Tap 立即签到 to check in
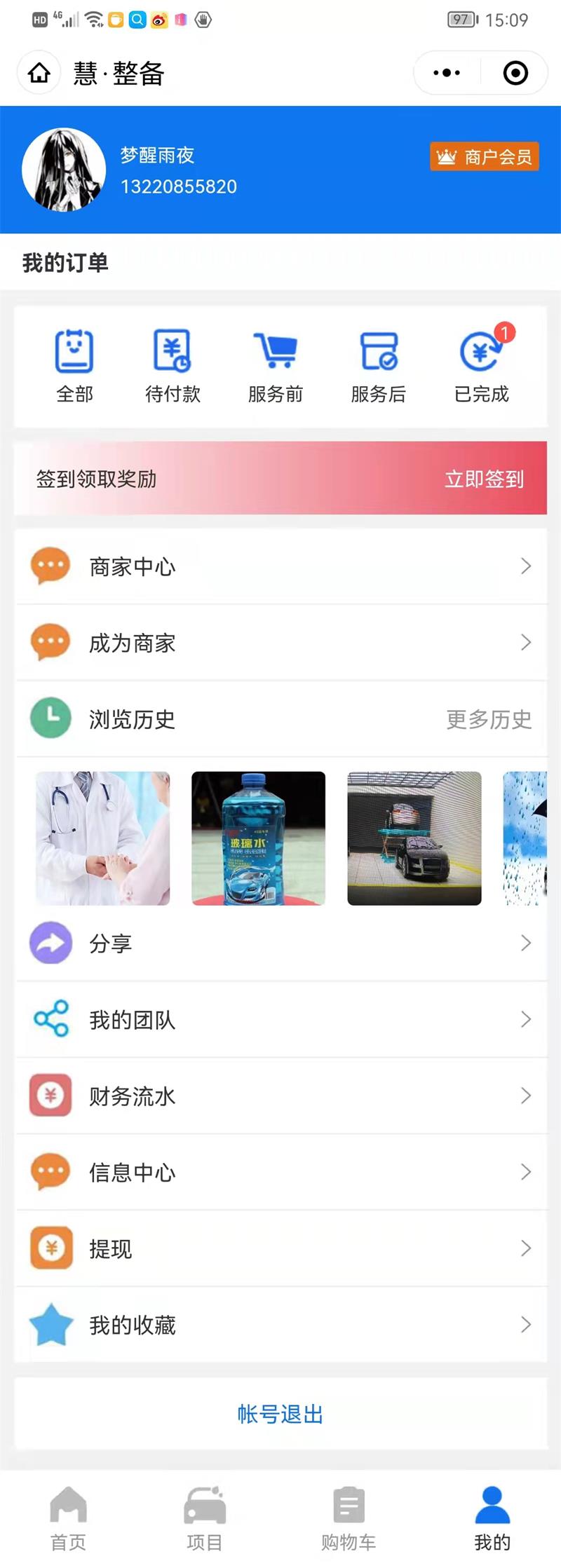Image resolution: width=561 pixels, height=1568 pixels. [x=484, y=479]
